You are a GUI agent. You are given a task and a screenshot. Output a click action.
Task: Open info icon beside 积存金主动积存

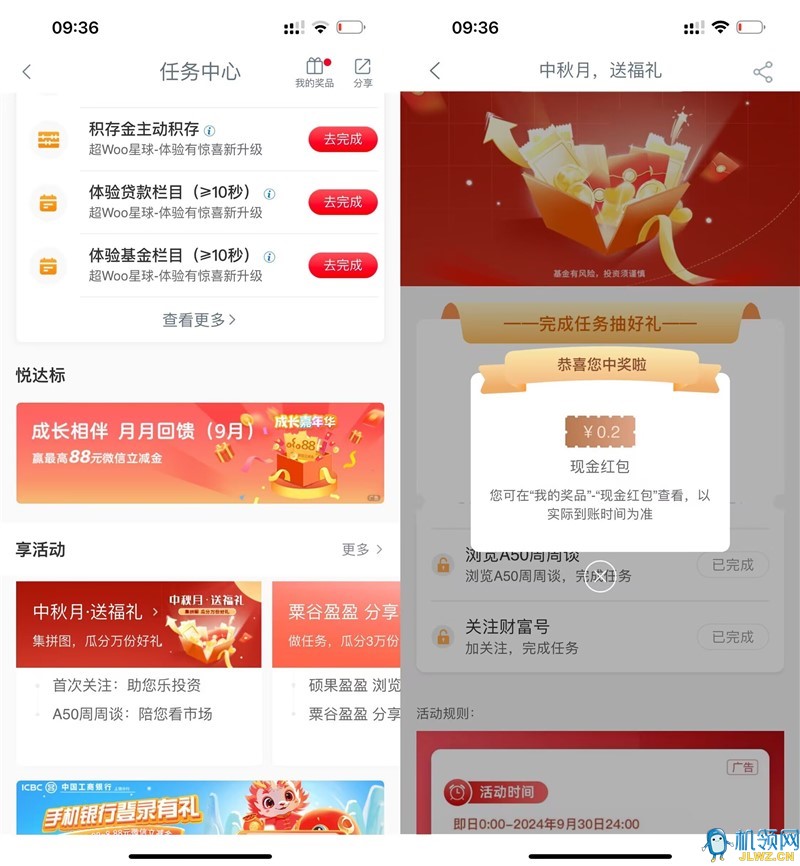(x=209, y=130)
